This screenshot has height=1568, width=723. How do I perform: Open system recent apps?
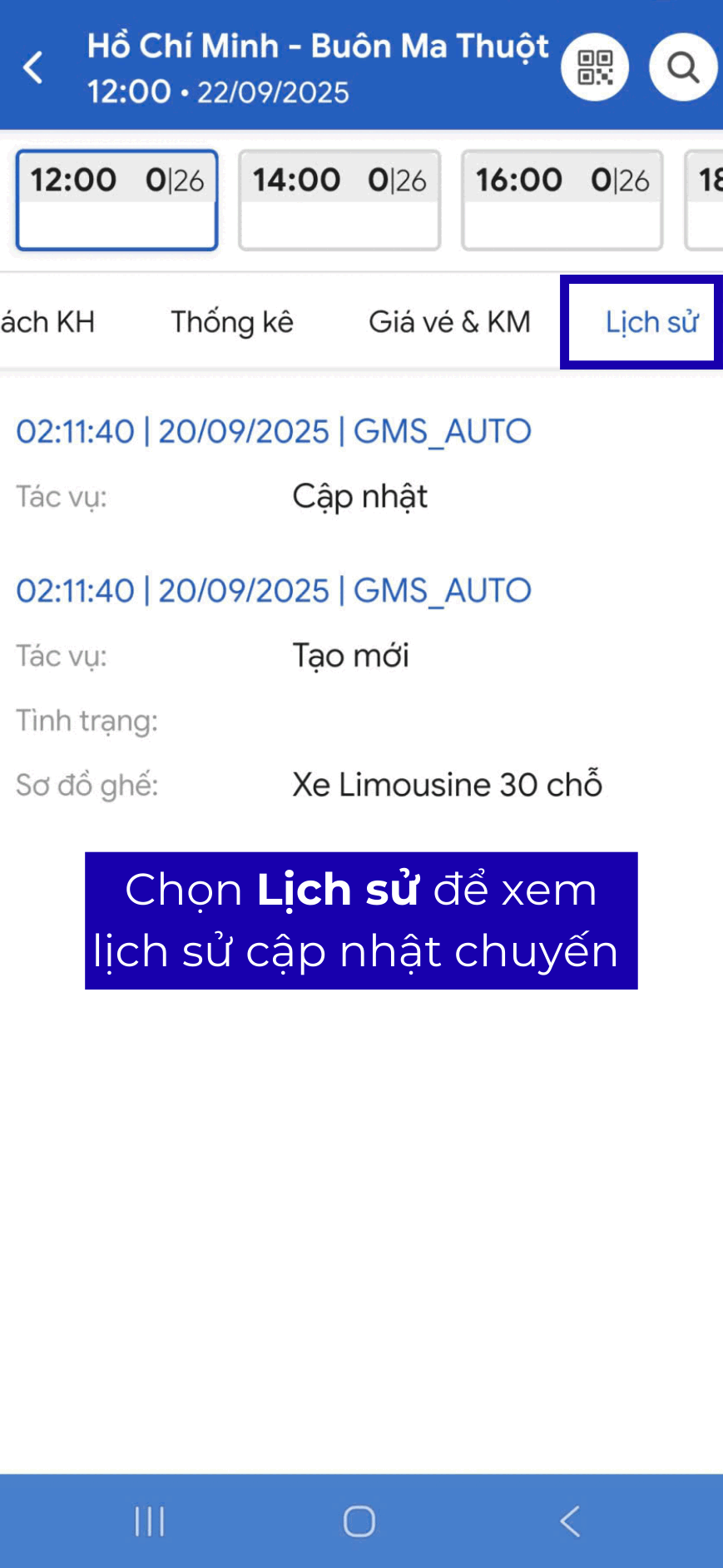(150, 1521)
